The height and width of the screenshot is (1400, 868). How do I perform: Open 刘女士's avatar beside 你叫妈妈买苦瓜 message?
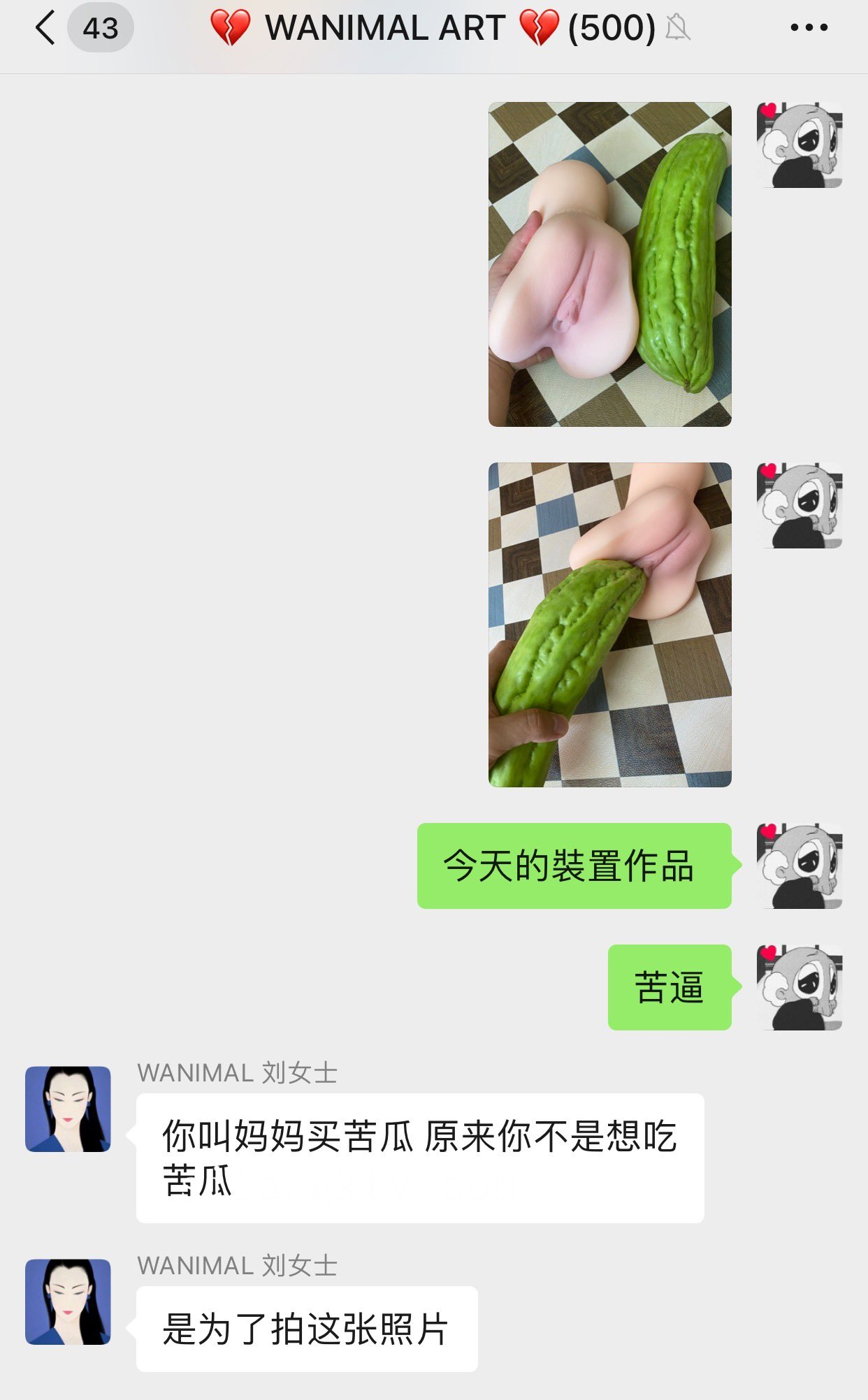[x=68, y=1109]
